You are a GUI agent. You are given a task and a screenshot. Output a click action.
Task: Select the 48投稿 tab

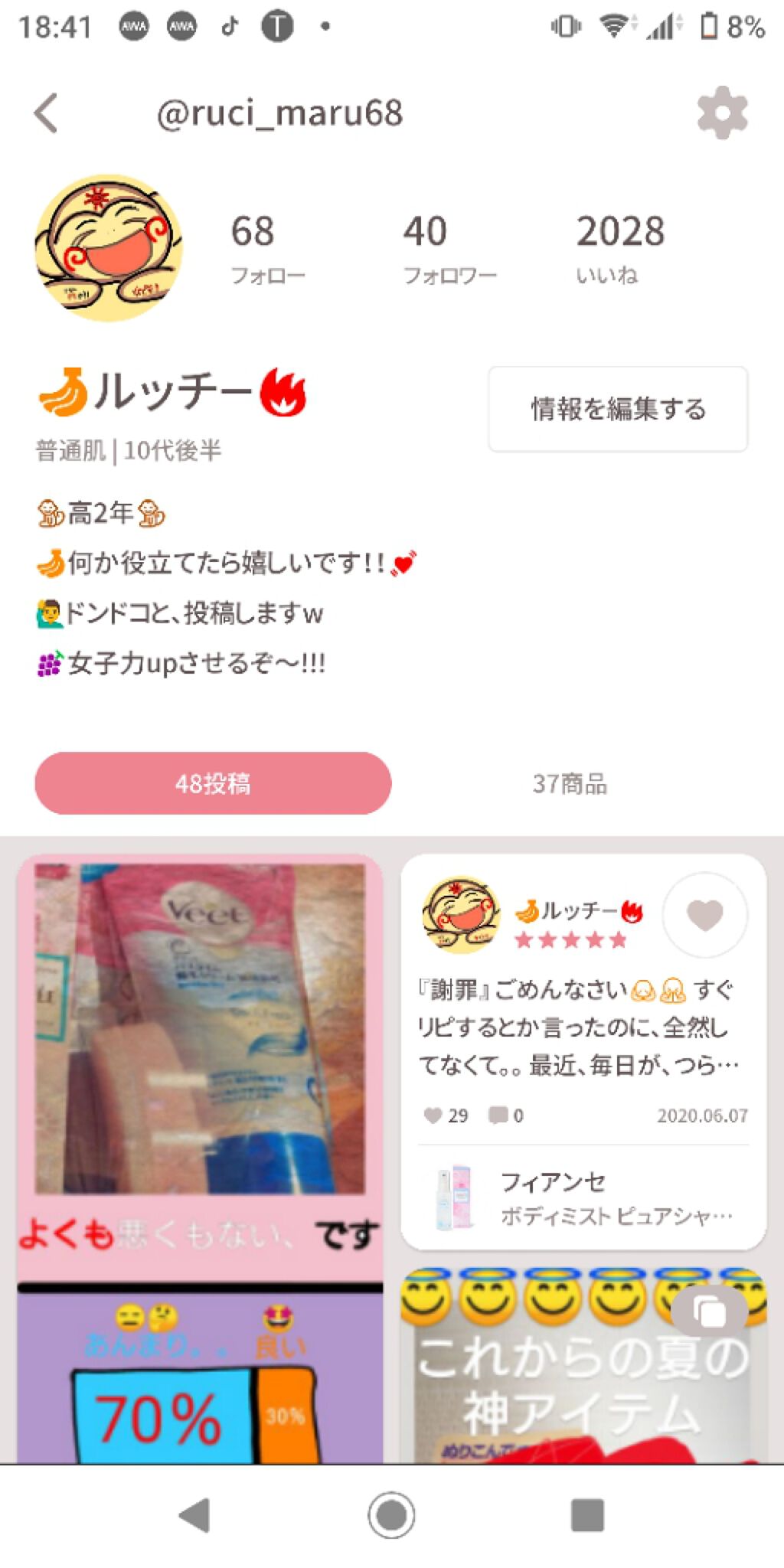tap(214, 783)
